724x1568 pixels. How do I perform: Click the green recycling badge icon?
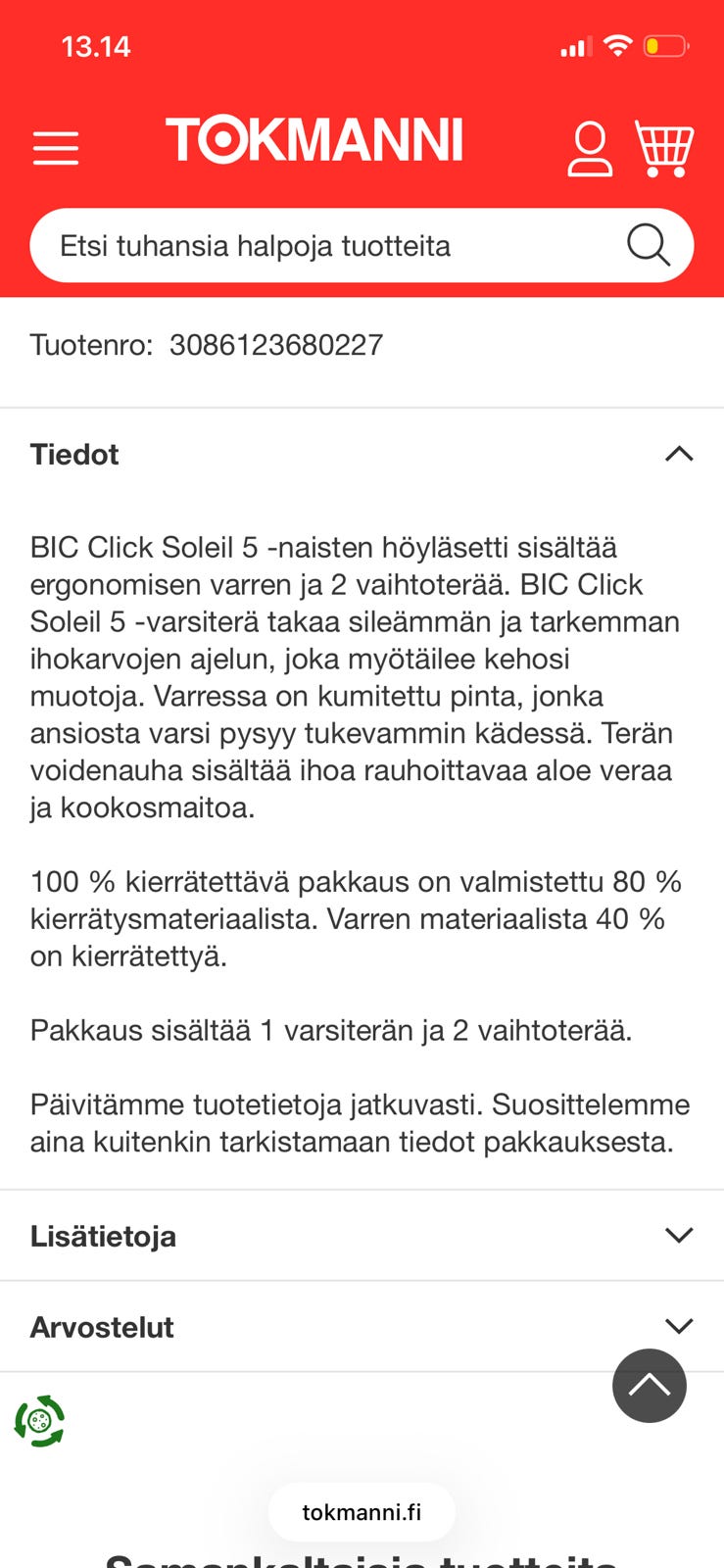[37, 1420]
